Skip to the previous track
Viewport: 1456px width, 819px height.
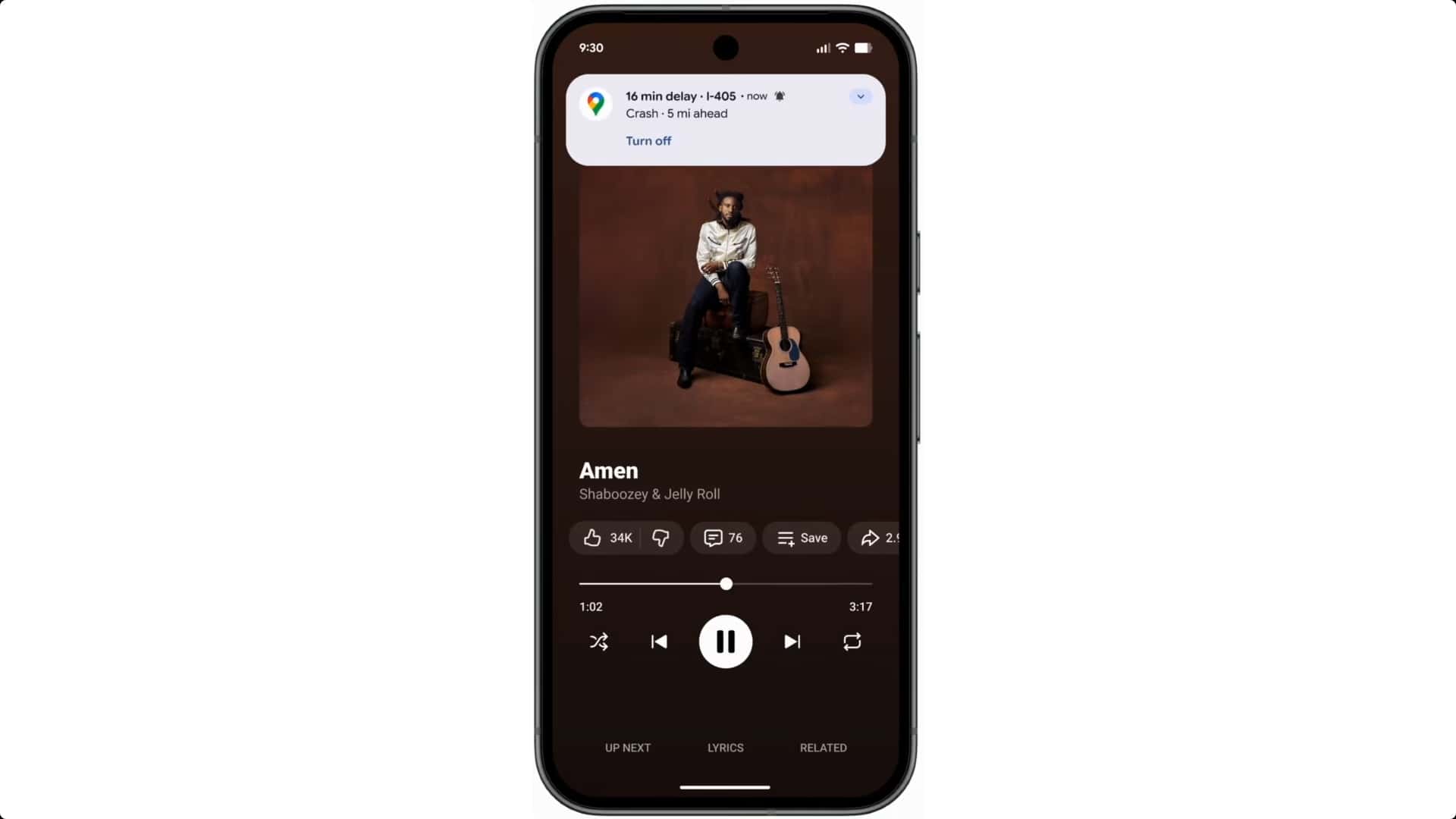click(x=659, y=642)
